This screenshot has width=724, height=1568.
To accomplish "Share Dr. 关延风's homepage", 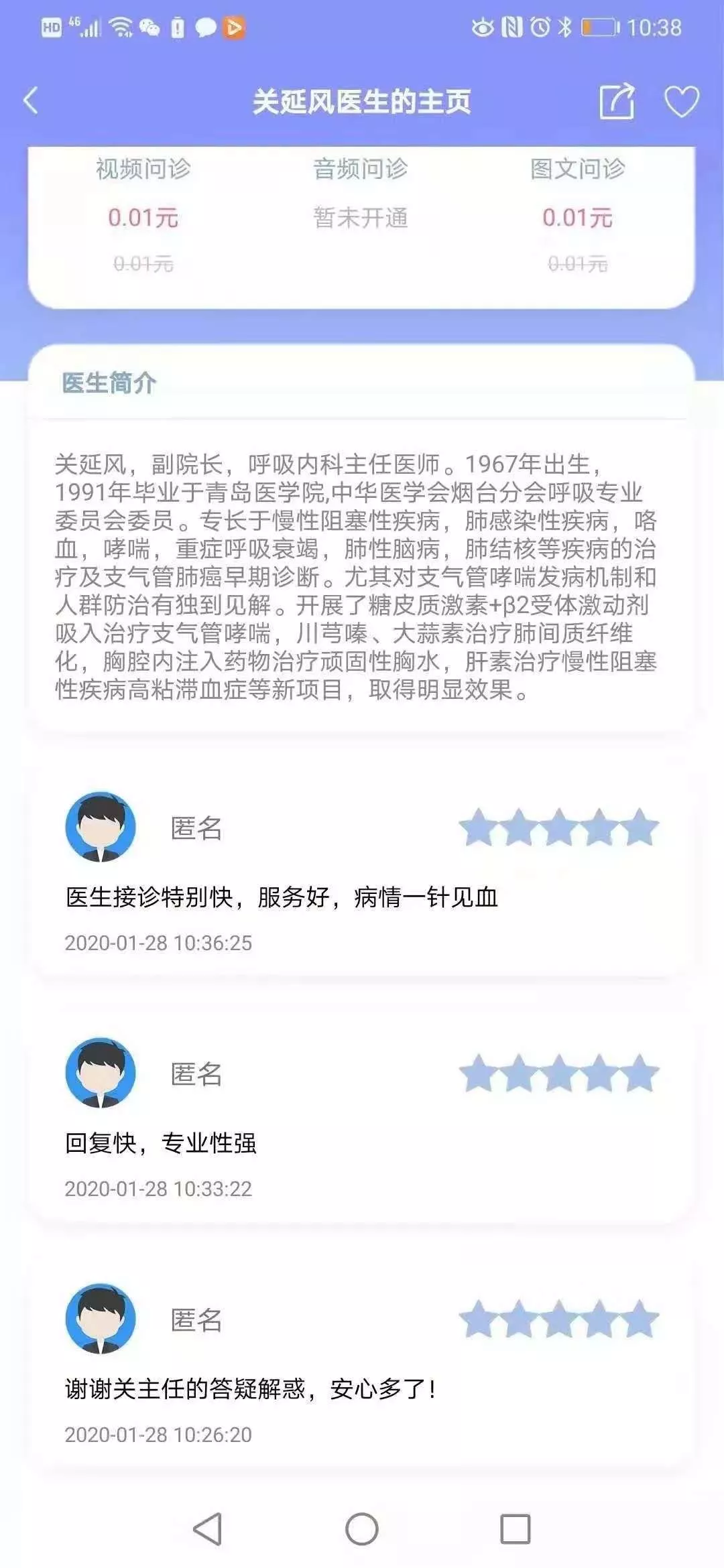I will point(616,101).
